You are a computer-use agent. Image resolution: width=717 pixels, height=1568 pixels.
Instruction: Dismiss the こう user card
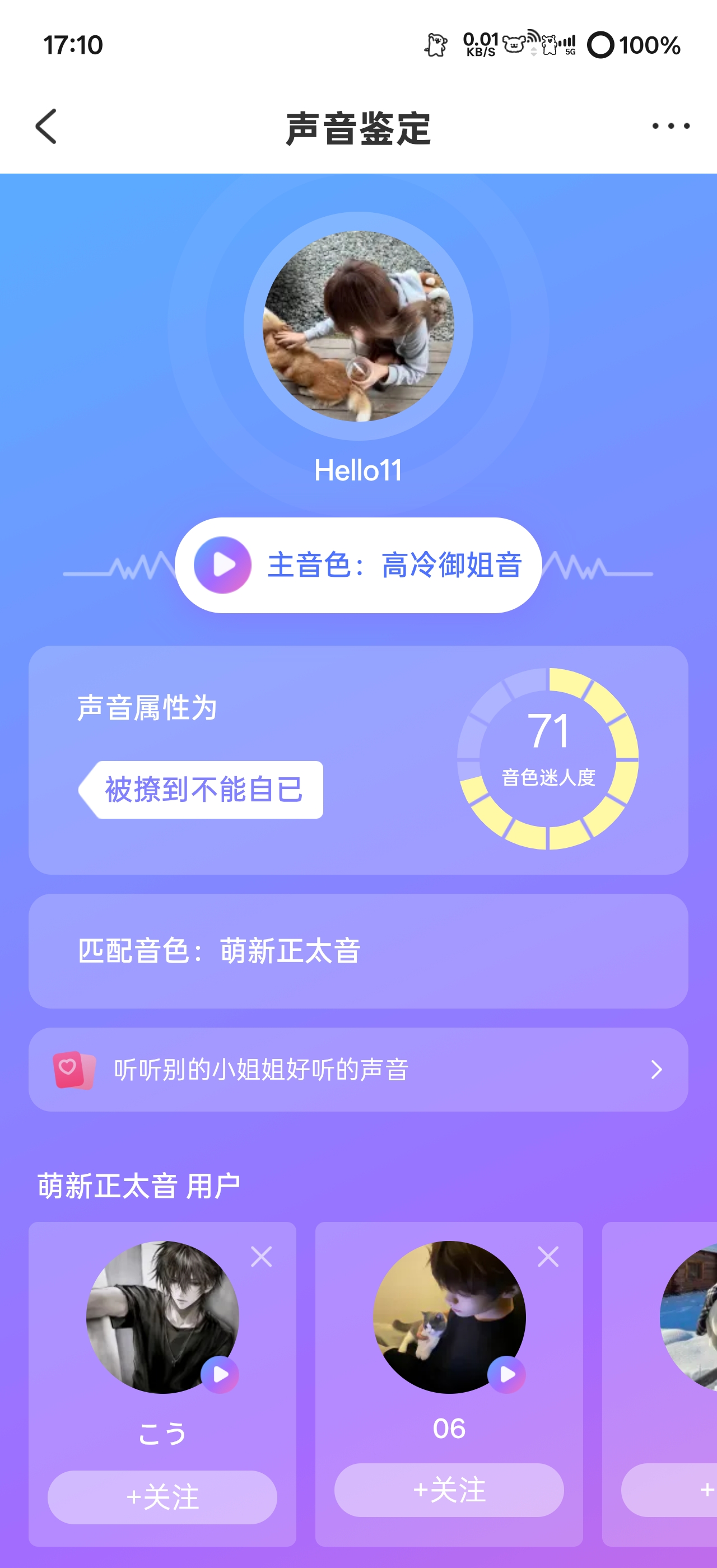262,1256
